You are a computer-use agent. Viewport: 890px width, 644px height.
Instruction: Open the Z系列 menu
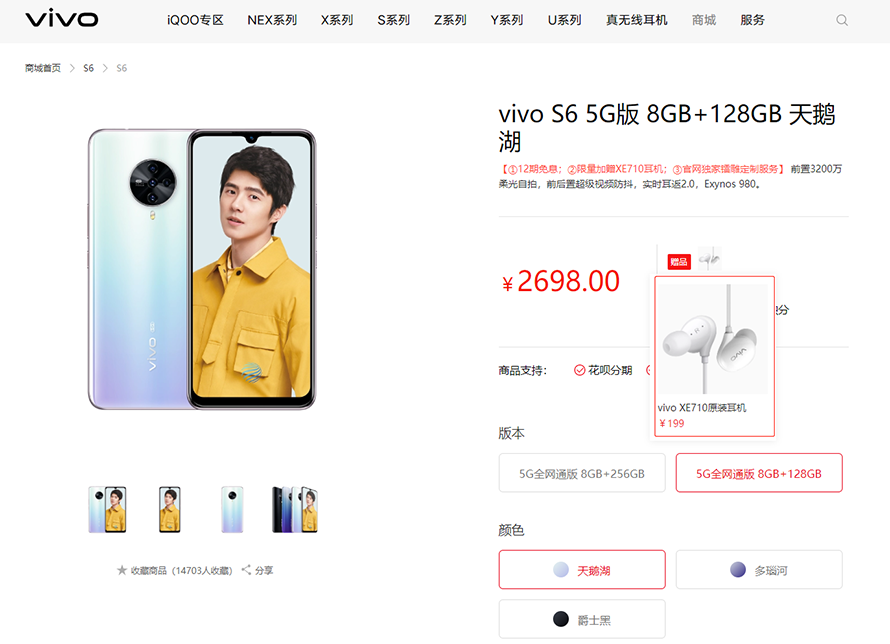[x=450, y=20]
